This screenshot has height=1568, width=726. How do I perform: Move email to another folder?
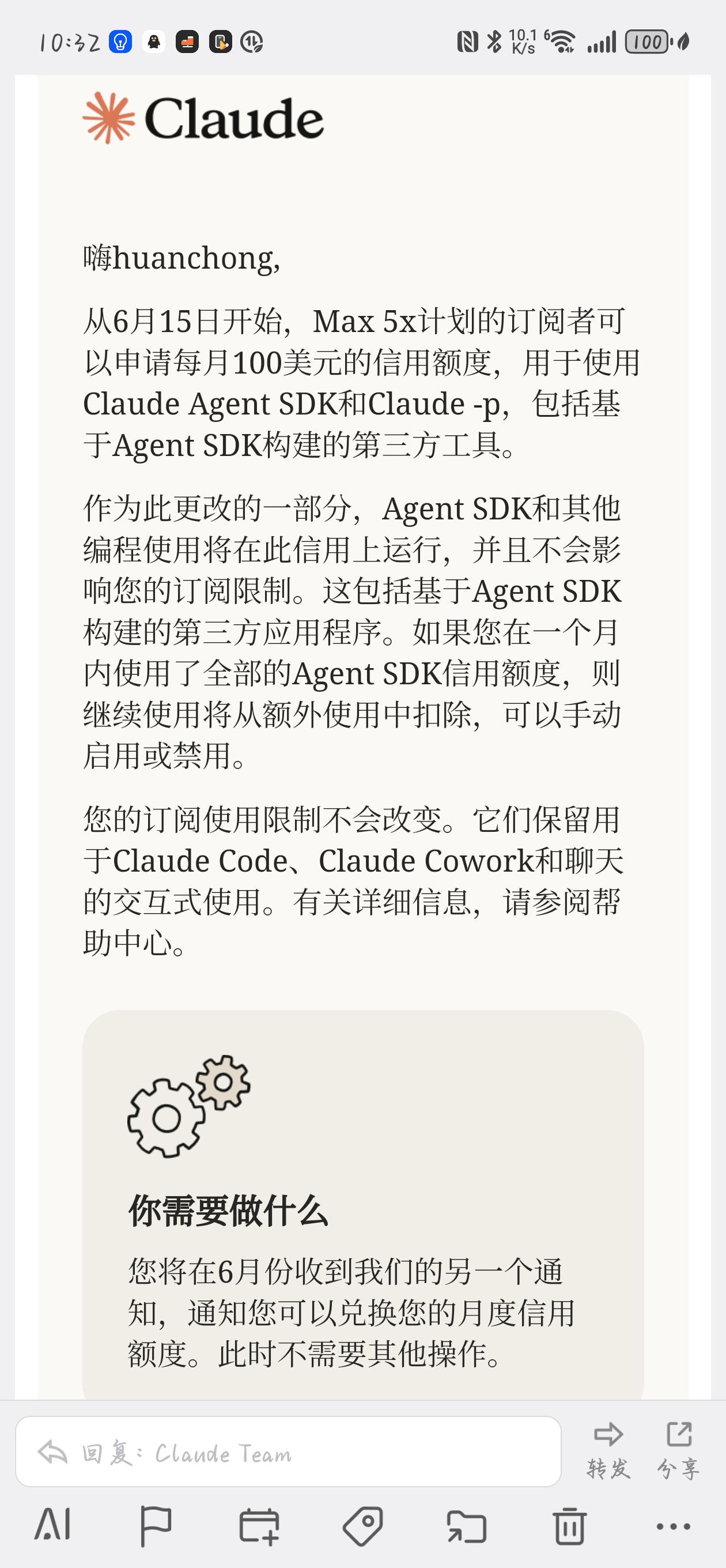(466, 1526)
